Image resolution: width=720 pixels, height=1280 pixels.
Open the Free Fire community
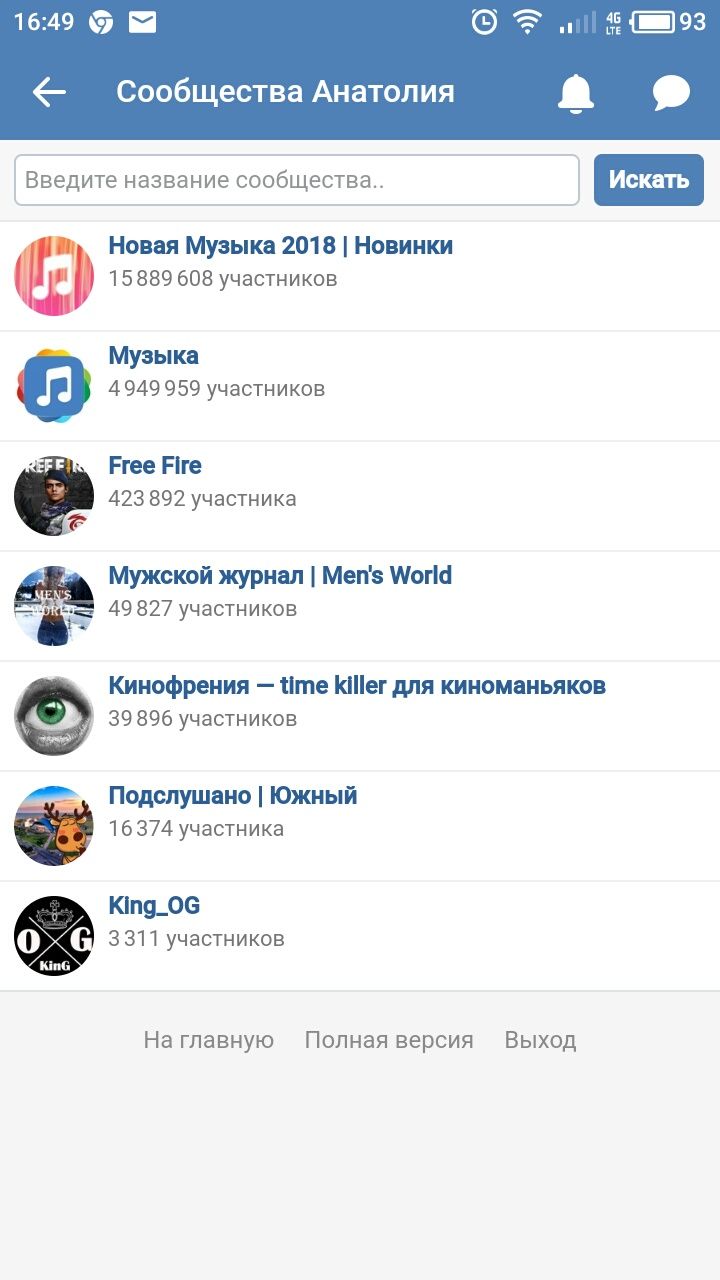click(155, 466)
